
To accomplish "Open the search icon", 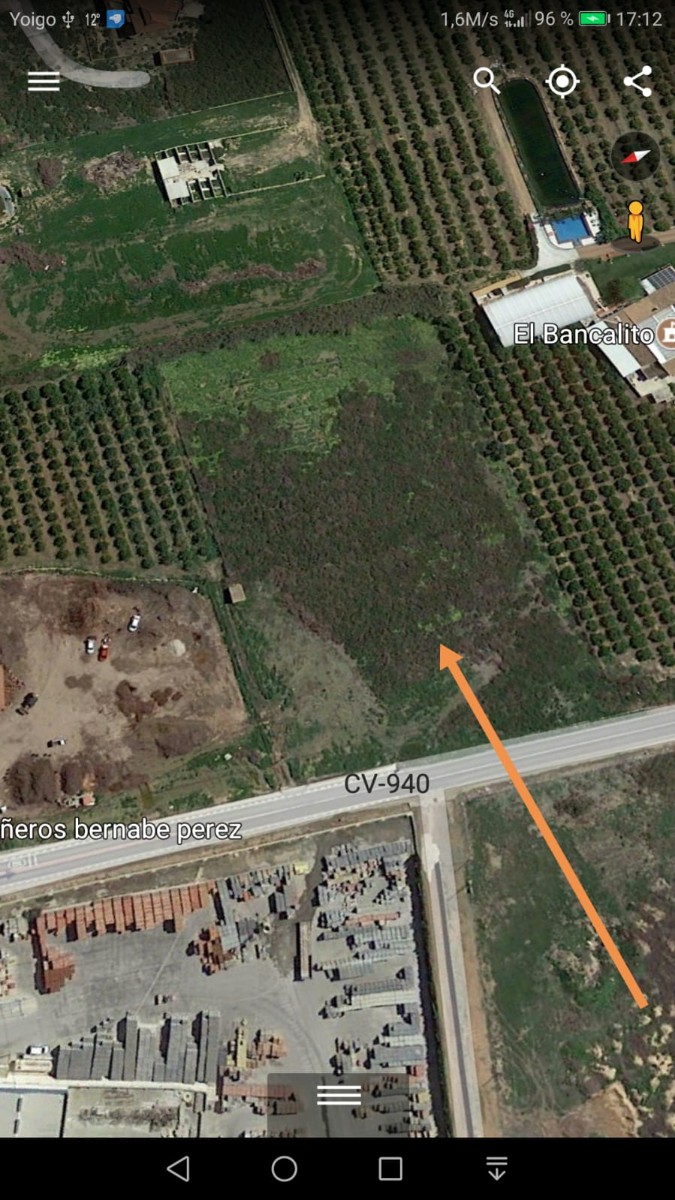I will 486,81.
